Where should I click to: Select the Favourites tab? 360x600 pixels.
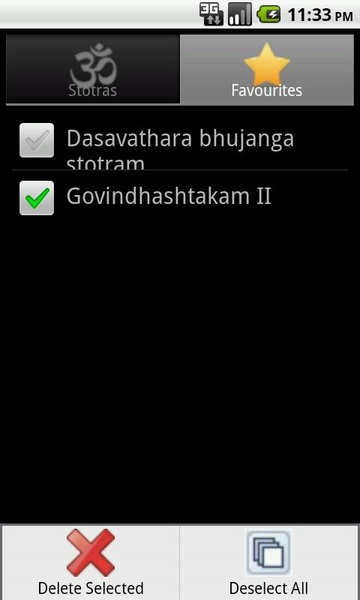tap(267, 70)
